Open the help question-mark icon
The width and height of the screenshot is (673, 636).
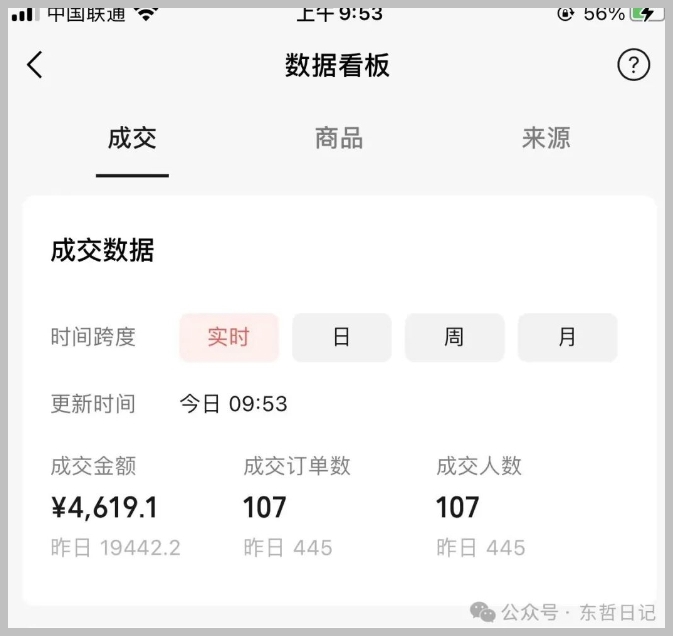(633, 66)
